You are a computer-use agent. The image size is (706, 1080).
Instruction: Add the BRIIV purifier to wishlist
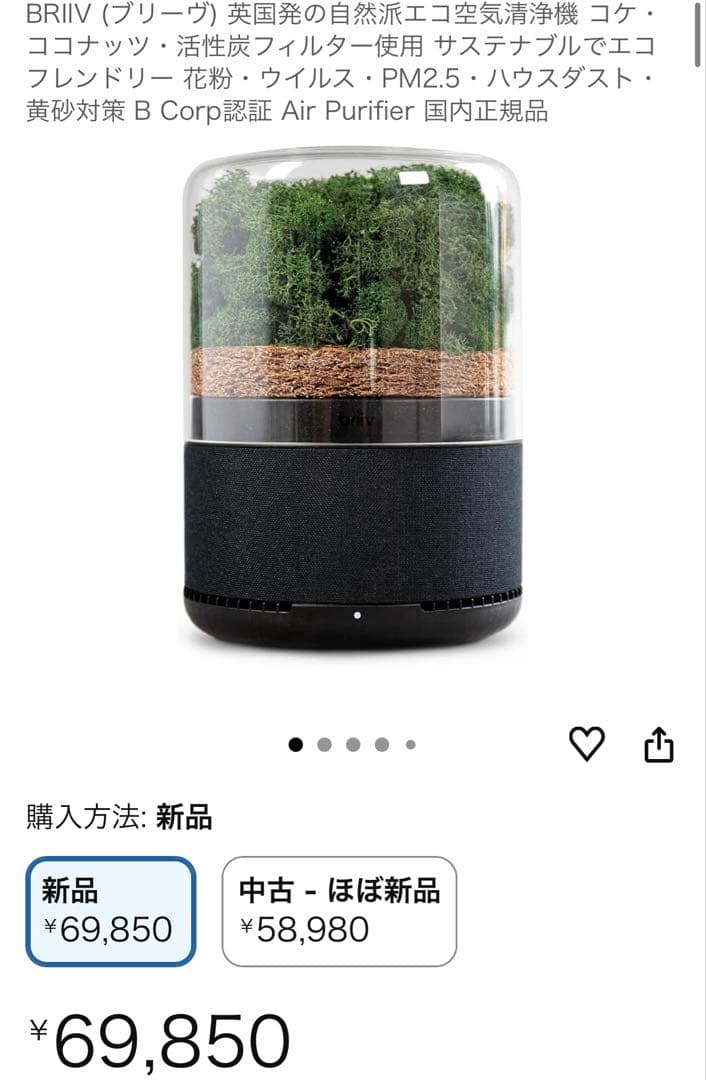click(587, 744)
